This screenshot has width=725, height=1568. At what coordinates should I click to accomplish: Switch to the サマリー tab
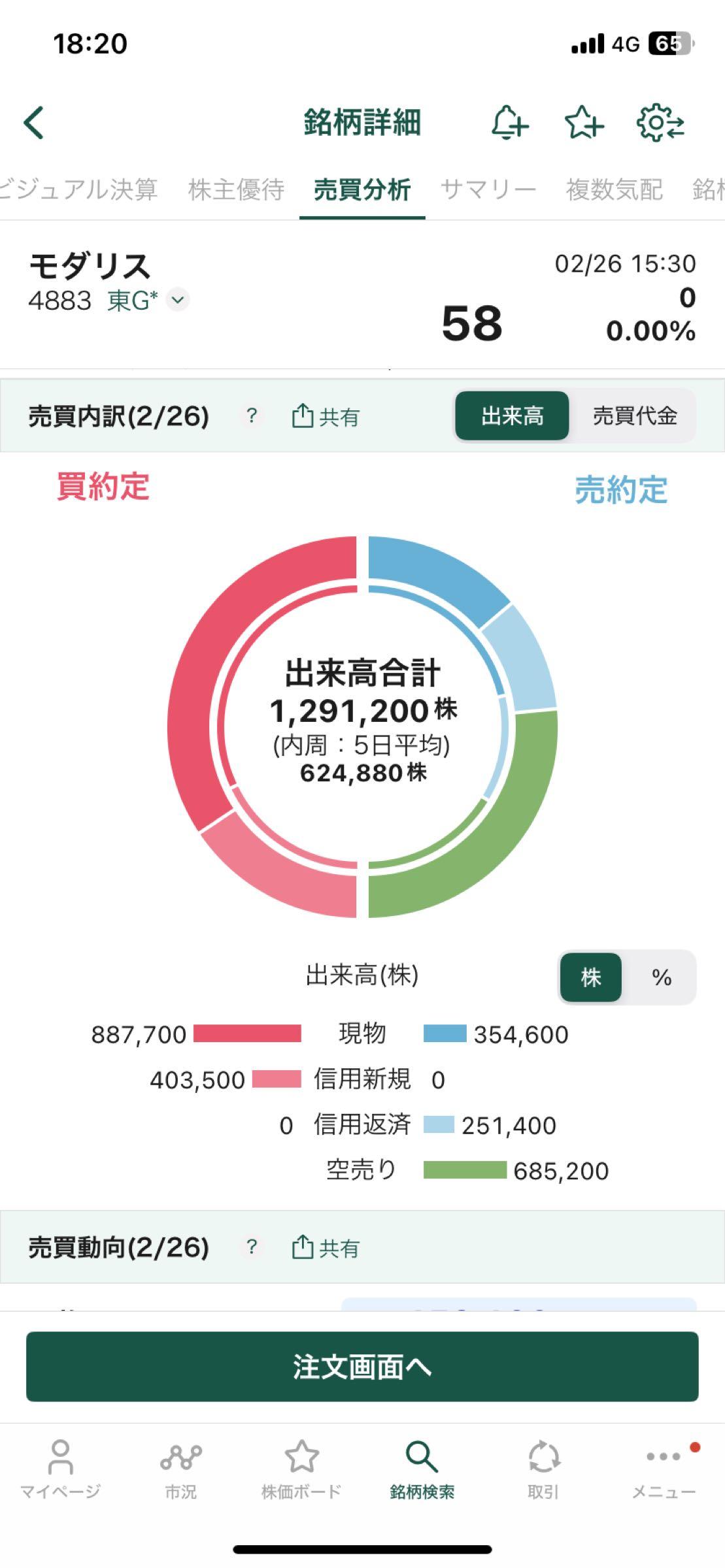[488, 189]
